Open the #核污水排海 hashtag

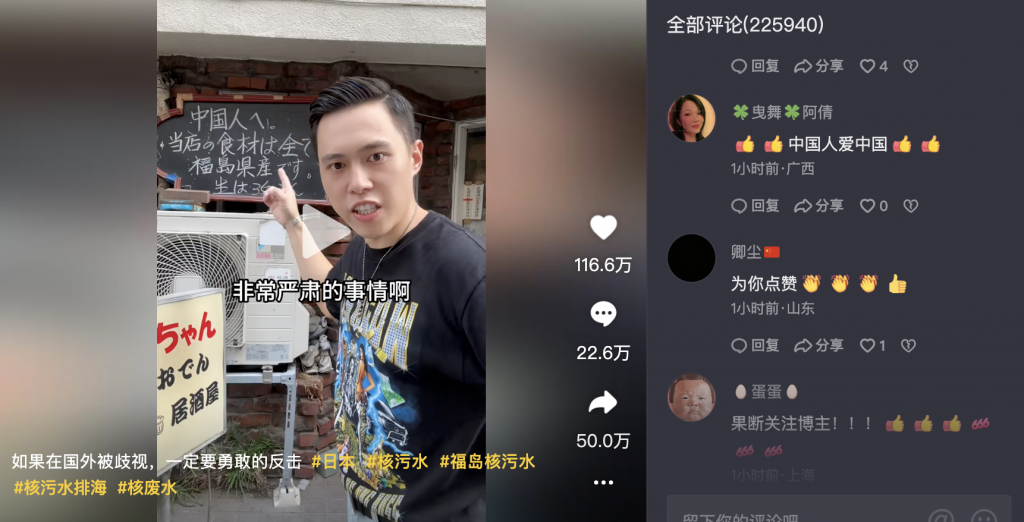click(x=59, y=488)
